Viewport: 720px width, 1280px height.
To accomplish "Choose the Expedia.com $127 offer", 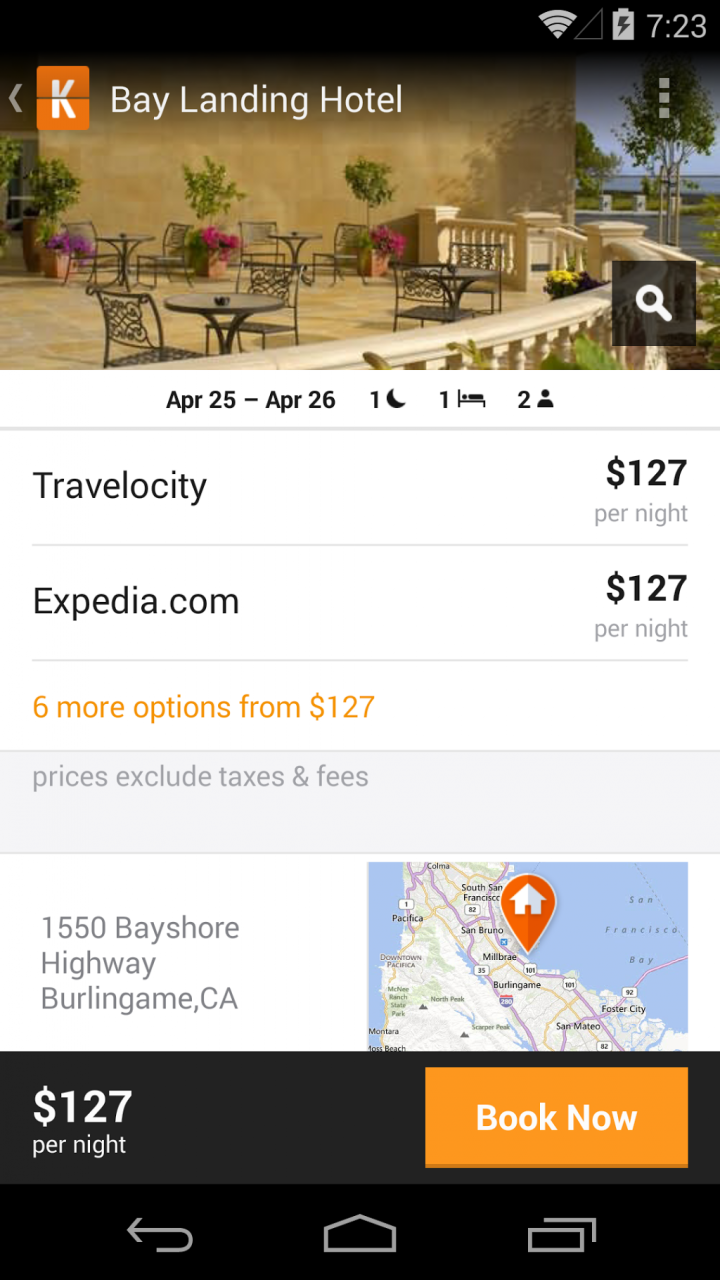I will pos(360,602).
